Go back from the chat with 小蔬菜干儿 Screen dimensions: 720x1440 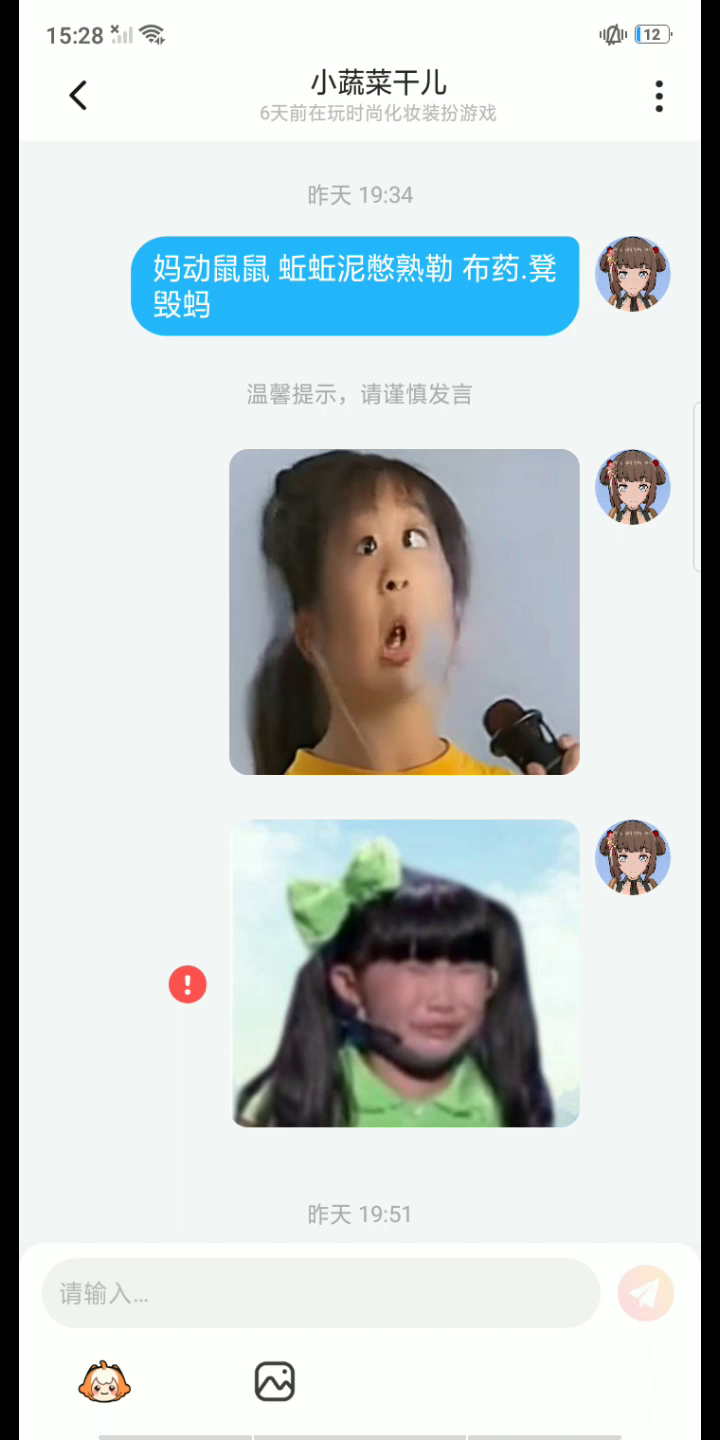pos(78,95)
